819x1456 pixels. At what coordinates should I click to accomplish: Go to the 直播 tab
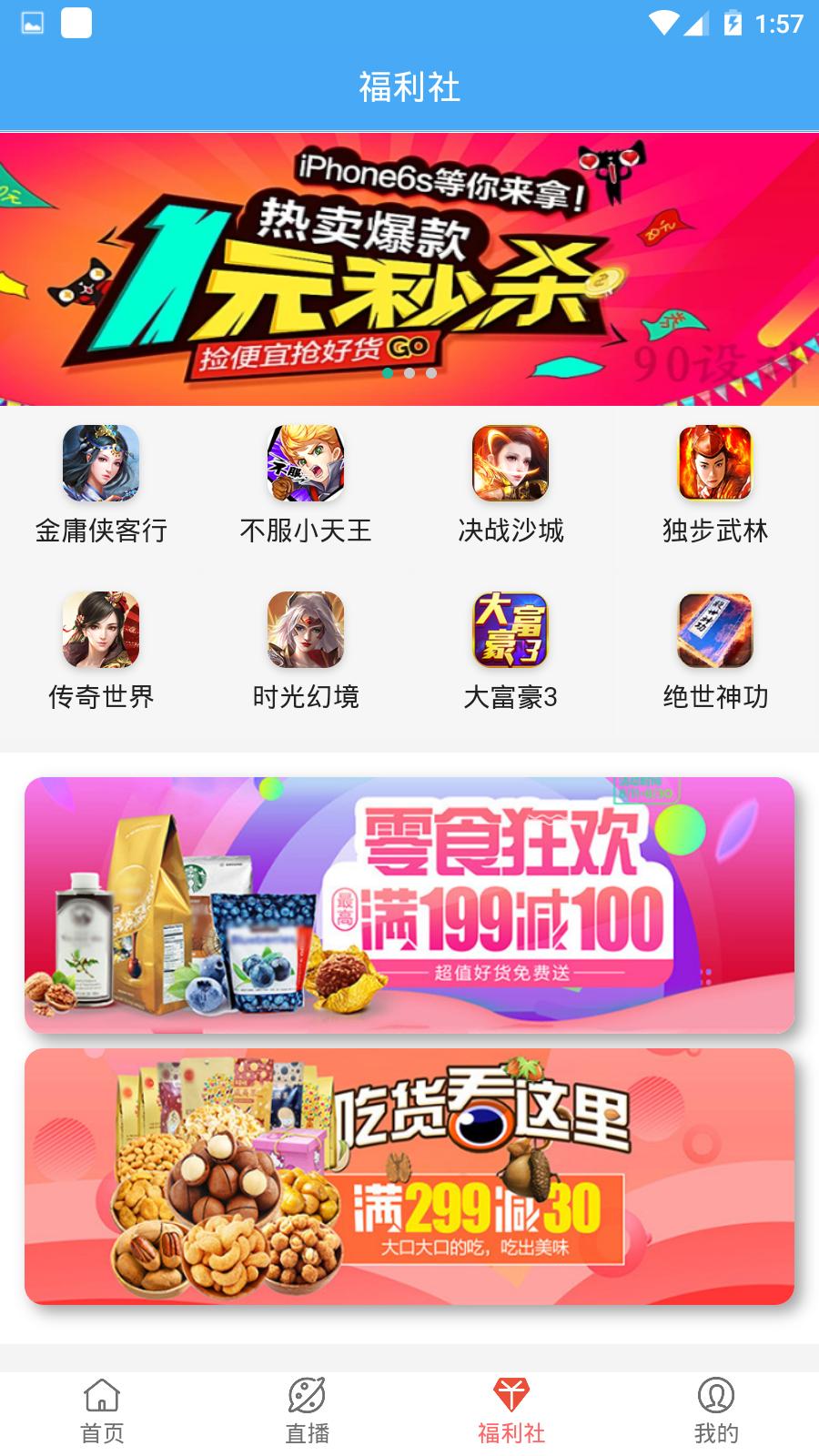click(x=307, y=1411)
